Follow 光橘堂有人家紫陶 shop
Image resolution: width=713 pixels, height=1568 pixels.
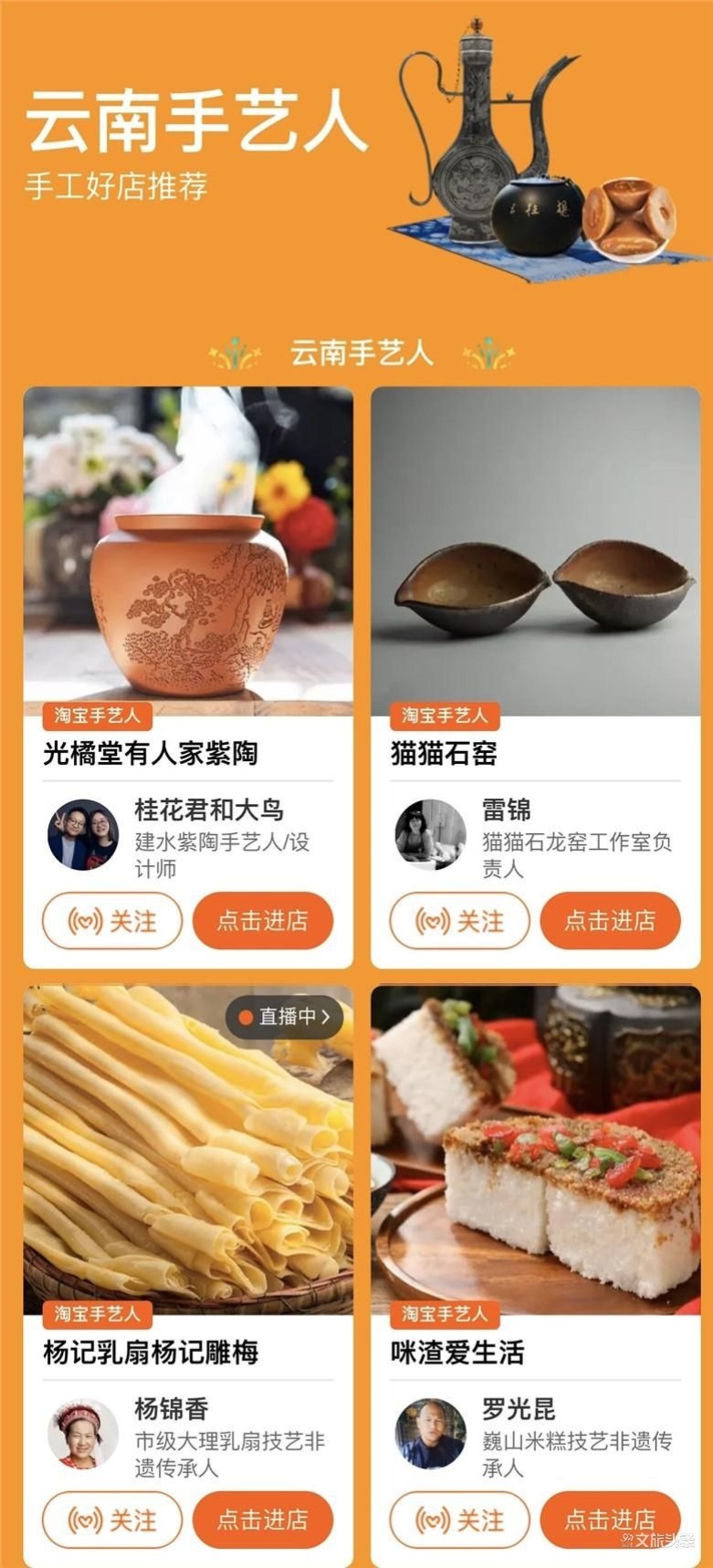click(111, 921)
